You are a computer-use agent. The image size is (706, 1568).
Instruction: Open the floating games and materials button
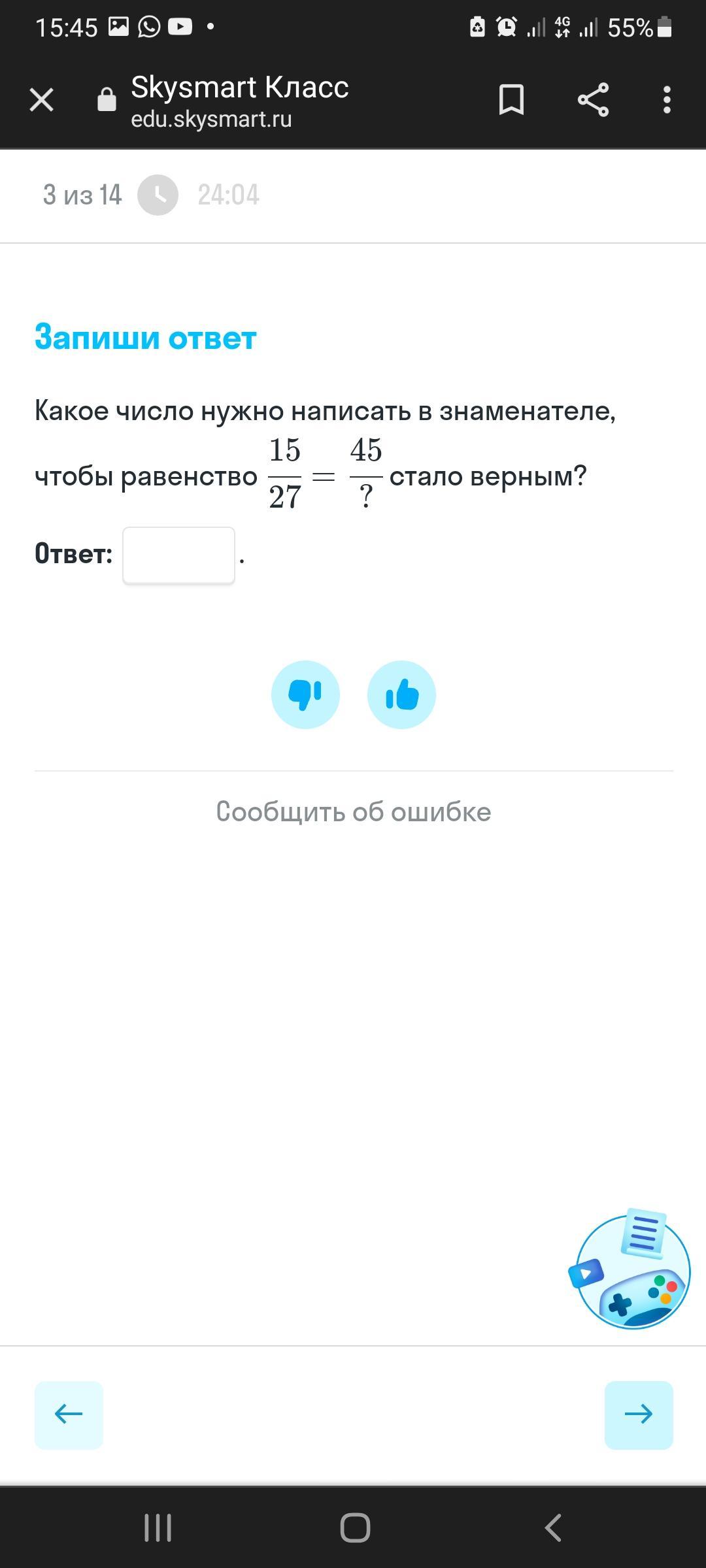click(631, 1270)
